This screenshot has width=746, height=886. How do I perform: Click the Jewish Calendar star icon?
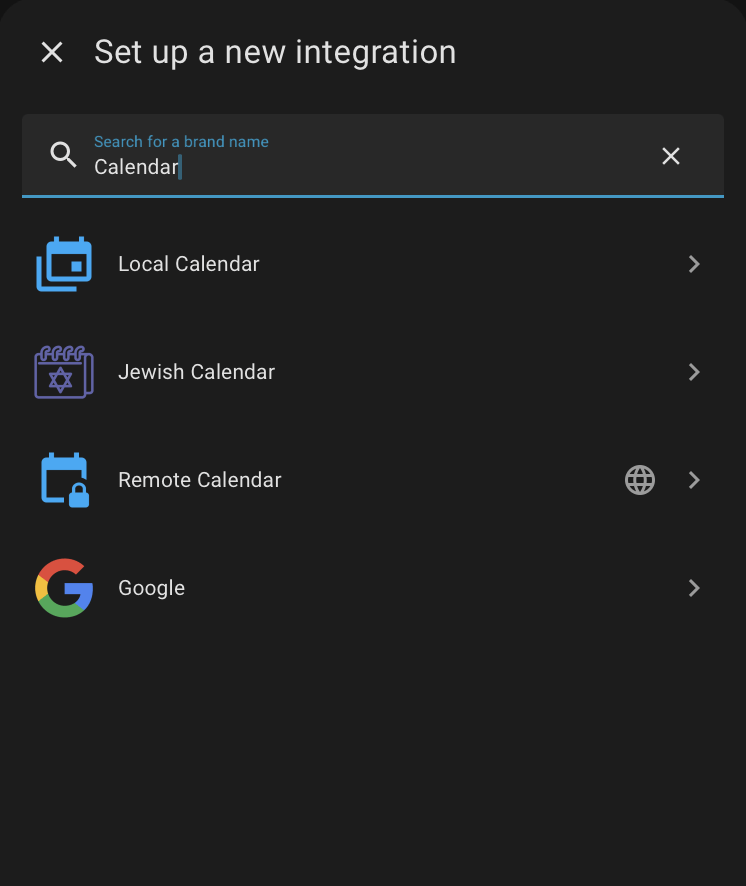click(63, 377)
